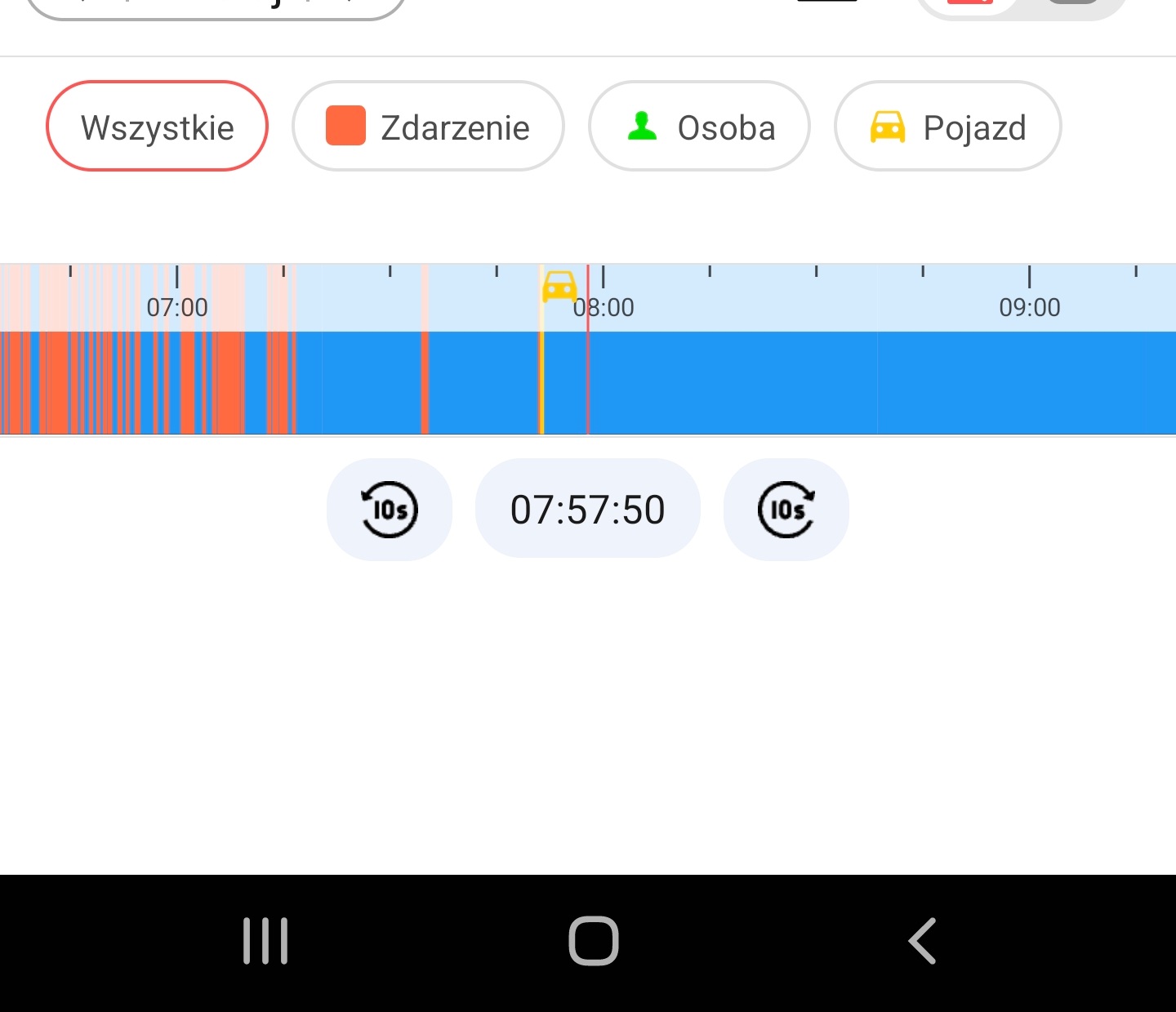Rewind playback by 10 seconds

pyautogui.click(x=390, y=510)
